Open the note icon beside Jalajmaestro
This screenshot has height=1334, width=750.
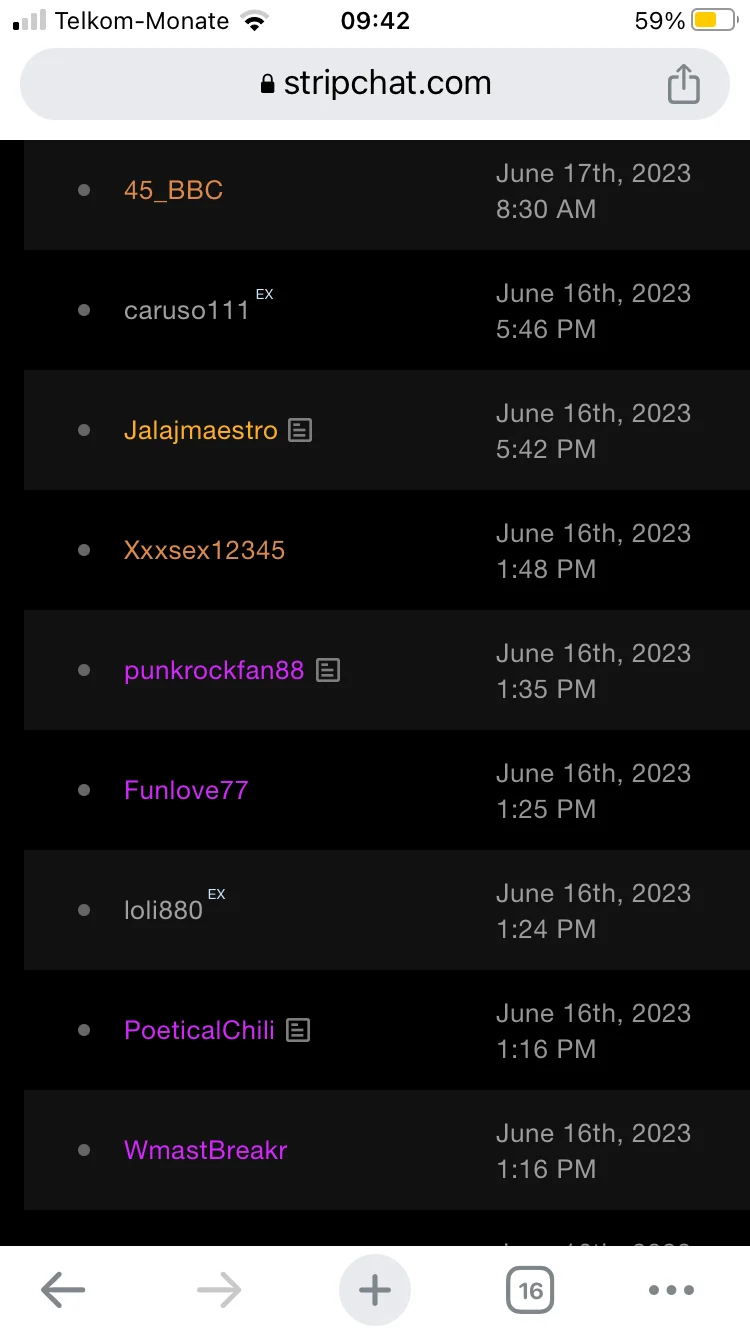(x=300, y=430)
